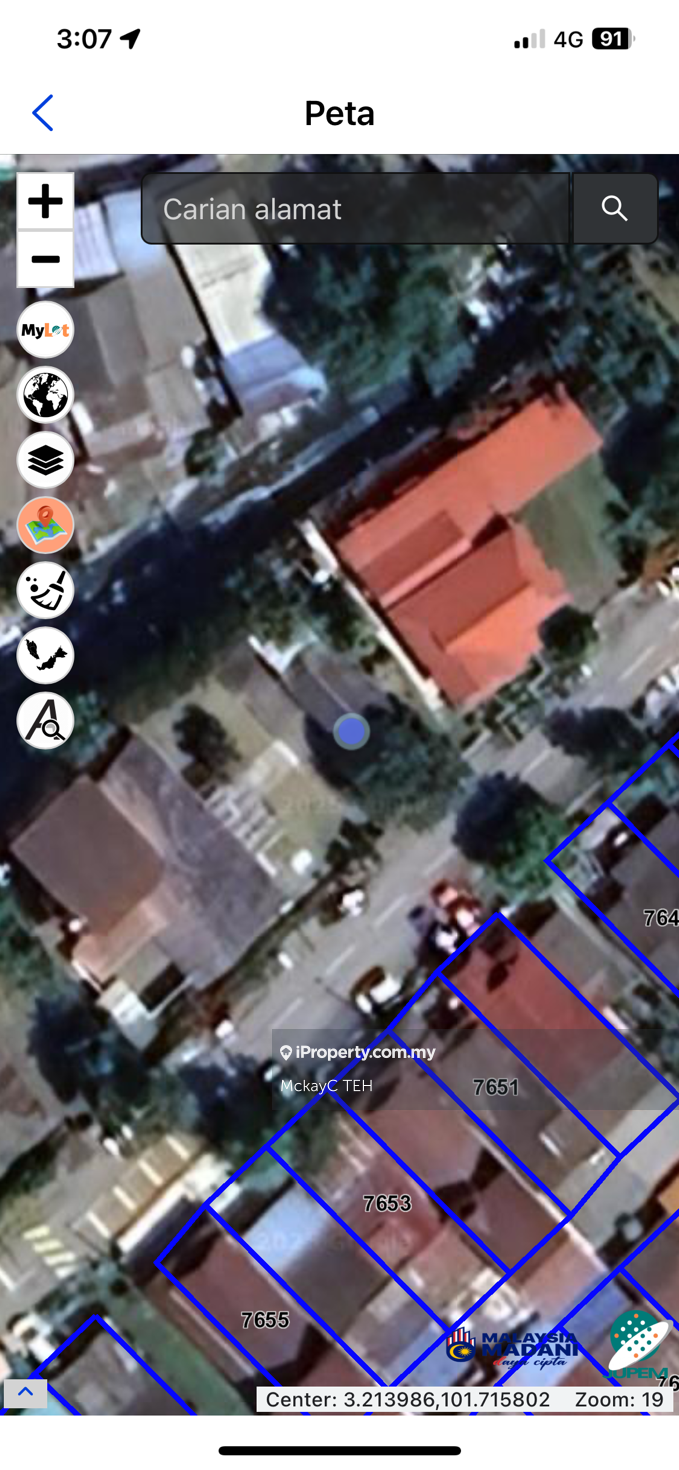Go back from the Peta screen
Viewport: 679px width, 1470px height.
[42, 113]
